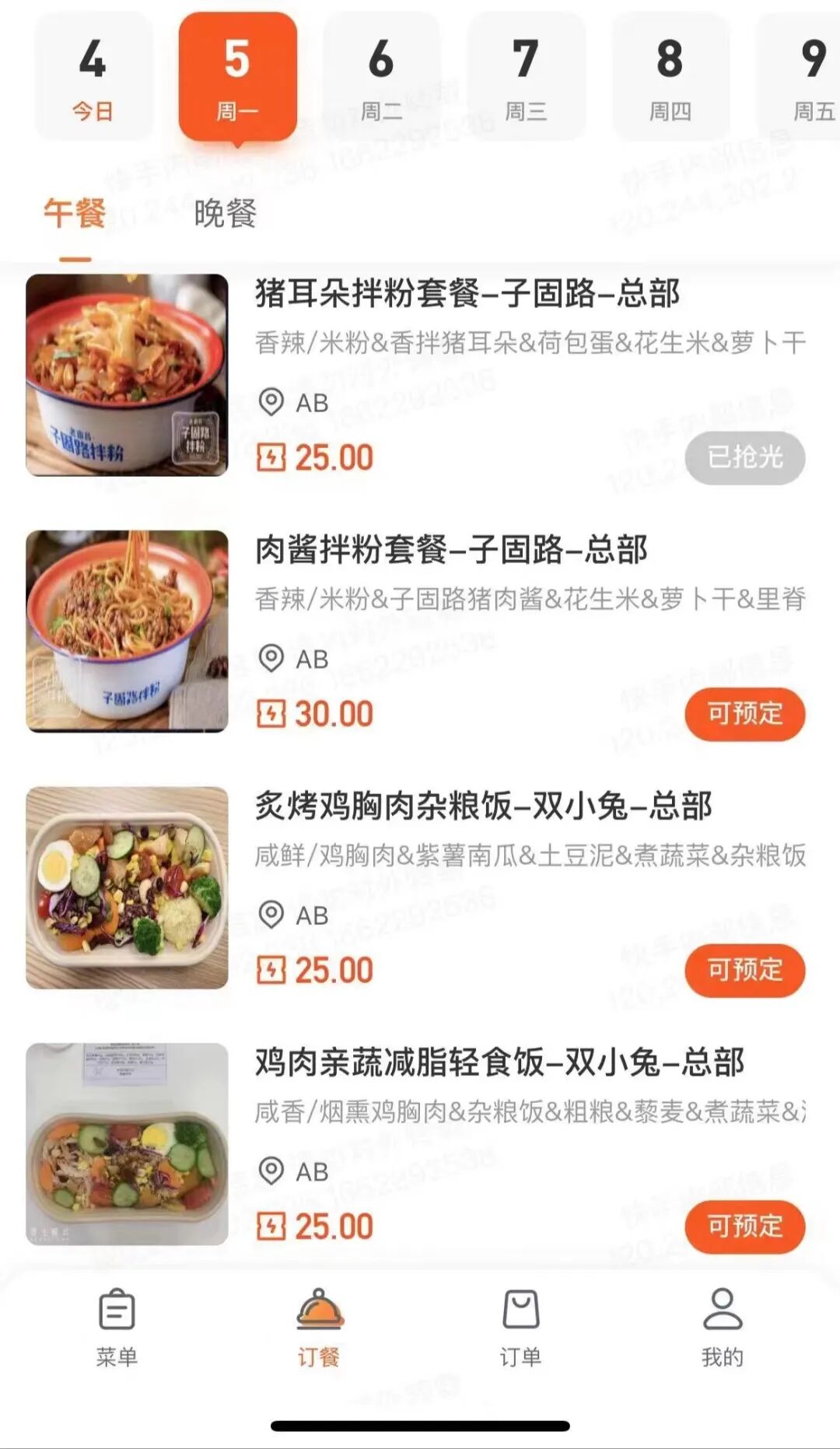Screen dimensions: 840x1449
Task: View 鸡肉亲蔬减脂轻食饭 meal photo
Action: pos(127,1144)
